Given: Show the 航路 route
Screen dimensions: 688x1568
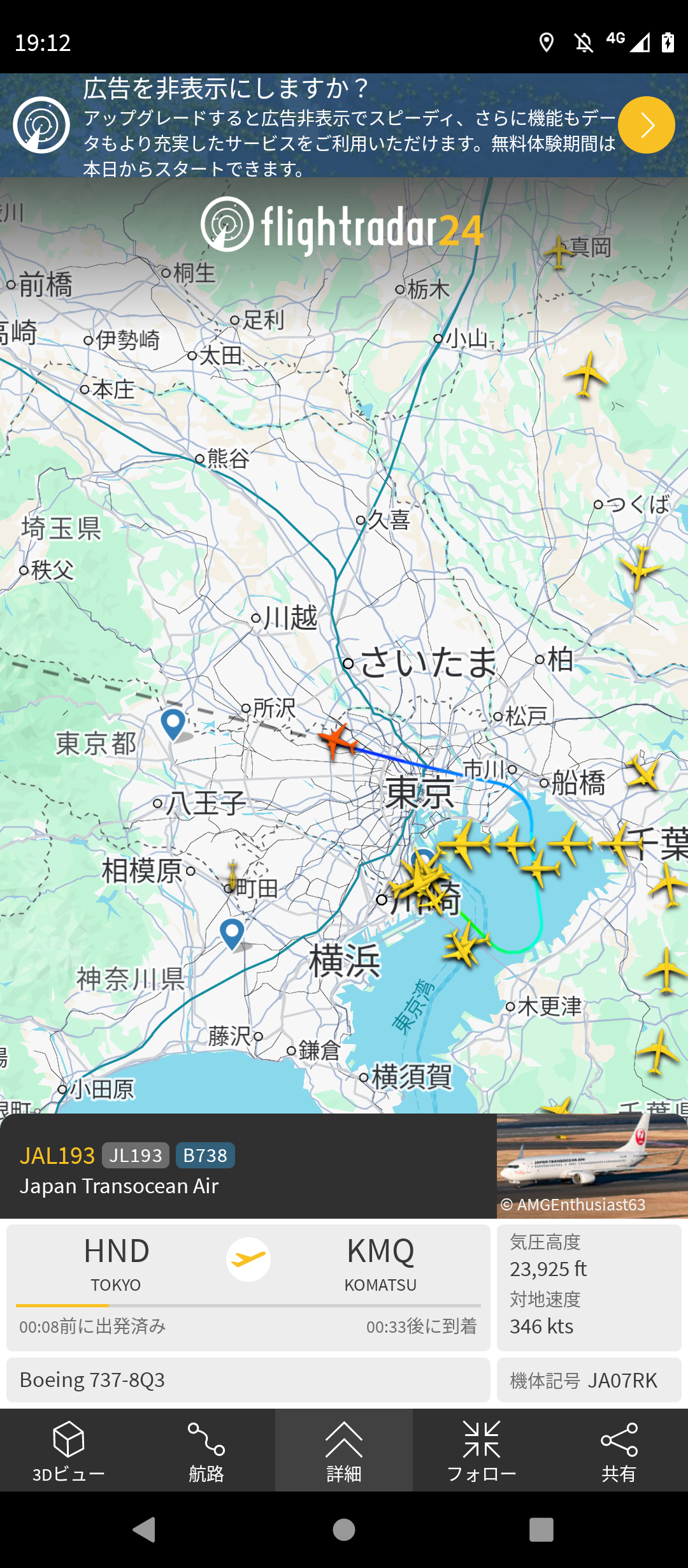Looking at the screenshot, I should coord(206,1451).
